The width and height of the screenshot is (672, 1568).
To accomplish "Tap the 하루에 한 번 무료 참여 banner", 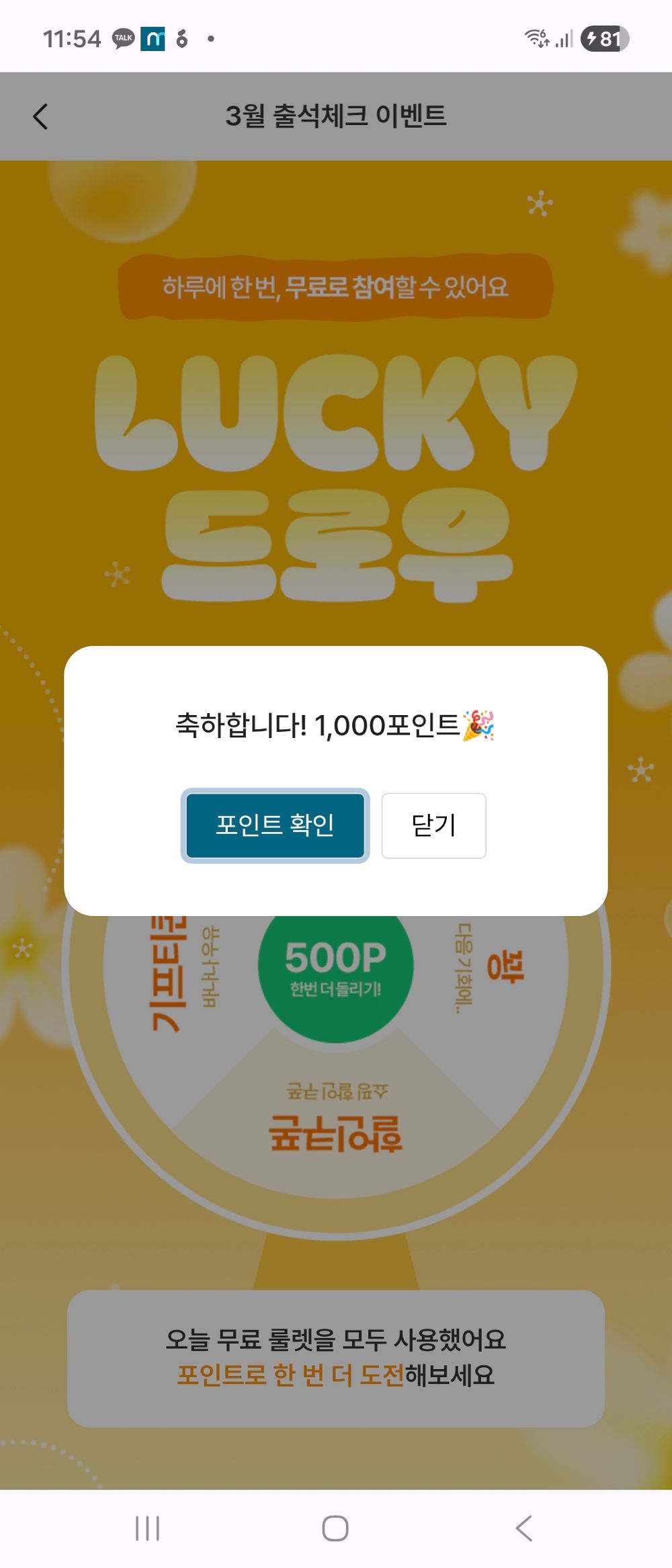I will click(x=336, y=288).
